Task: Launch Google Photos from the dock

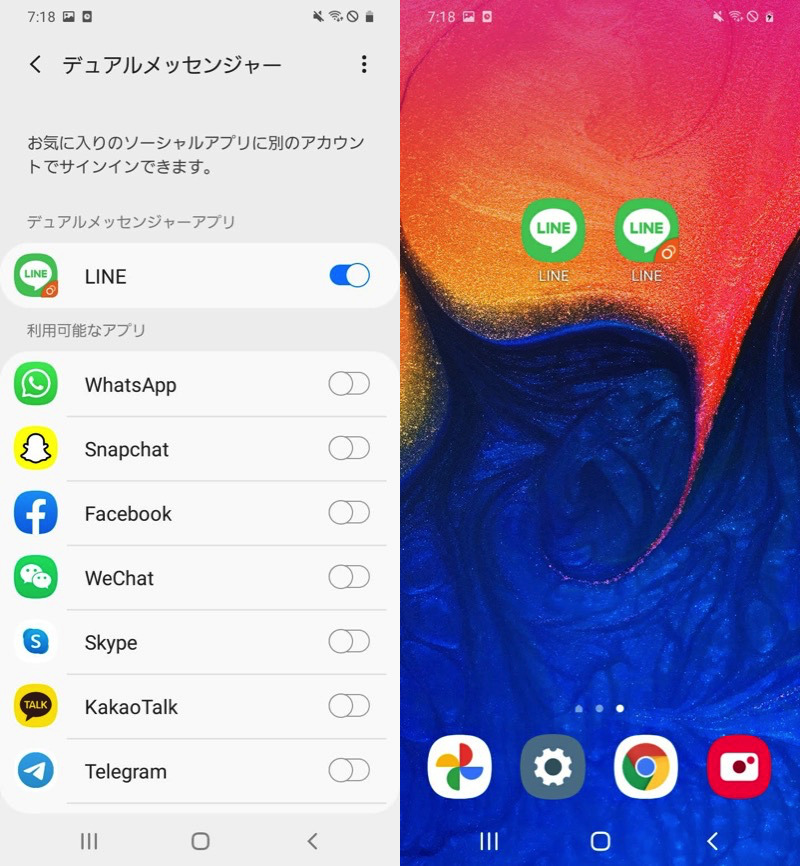Action: point(459,767)
